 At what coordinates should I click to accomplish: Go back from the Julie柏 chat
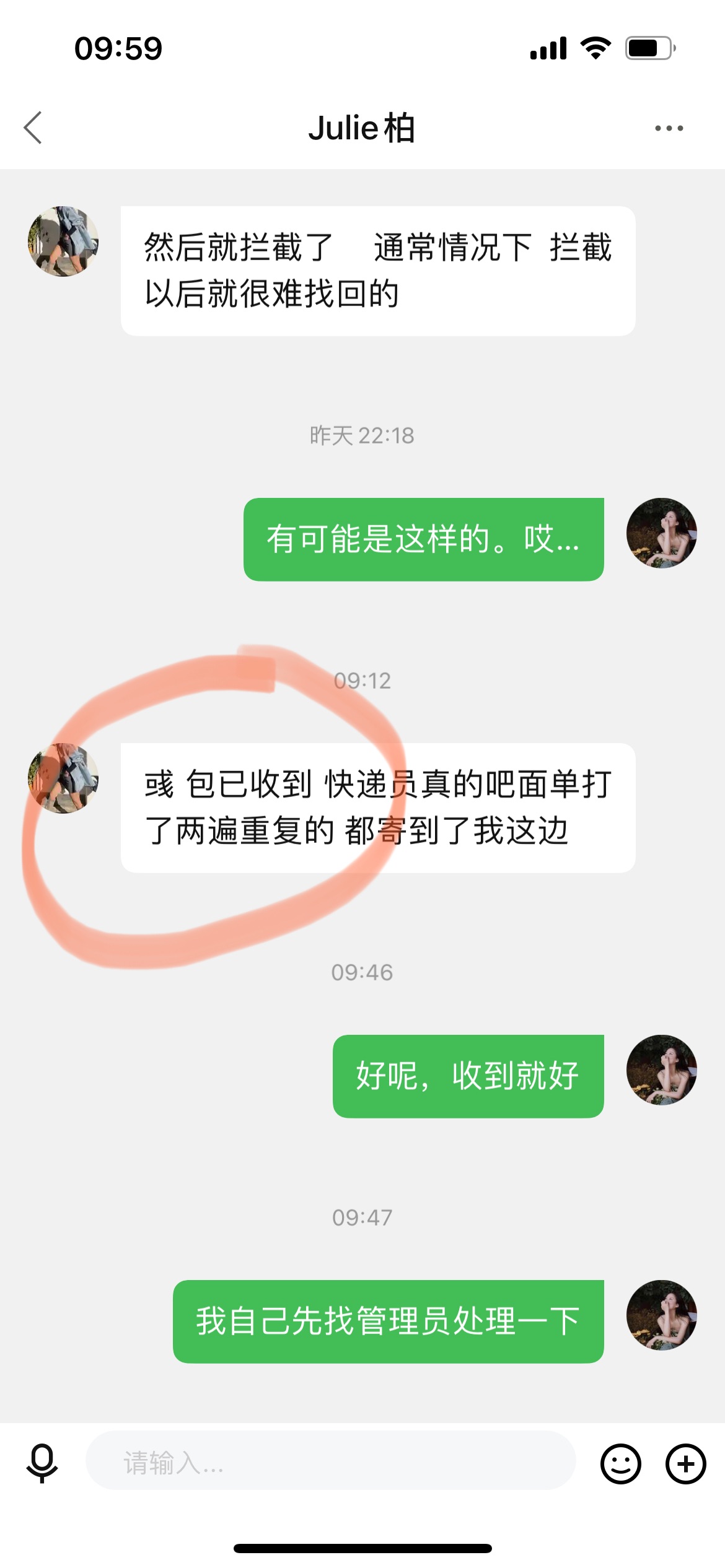[x=33, y=128]
